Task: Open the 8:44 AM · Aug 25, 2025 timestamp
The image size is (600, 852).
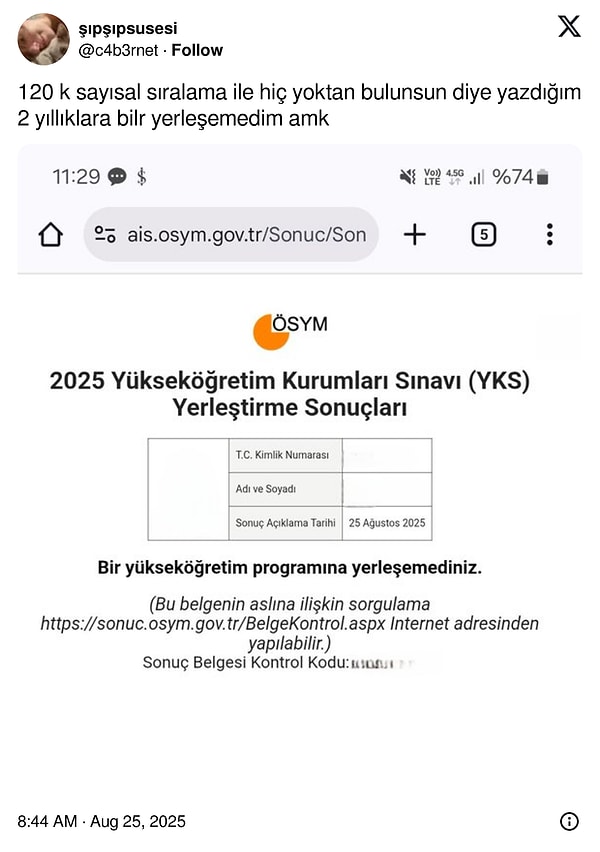Action: pyautogui.click(x=101, y=822)
